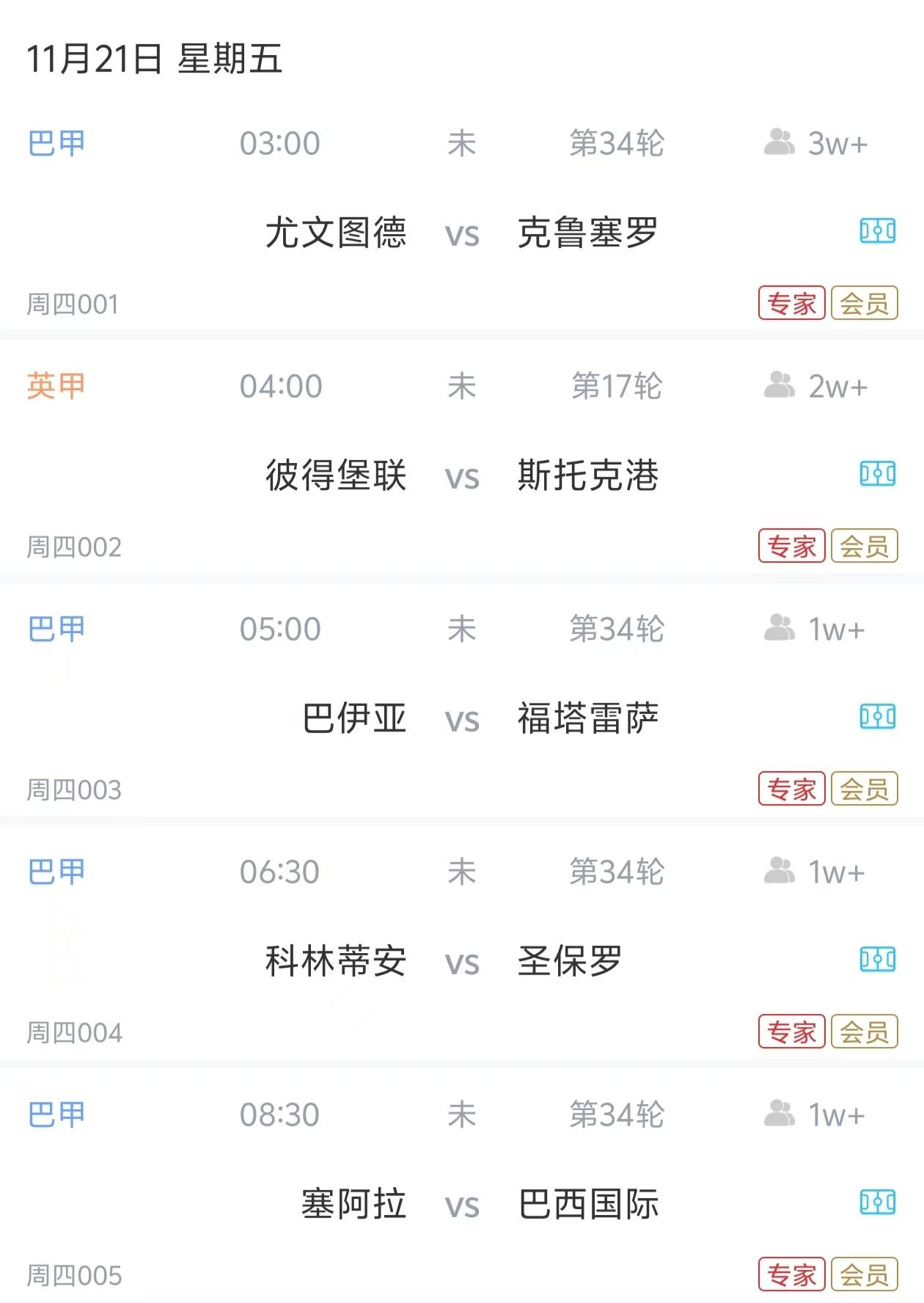Tap the pitch icon for 塞阿拉 vs 巴西国际
Viewport: 924px width, 1303px height.
point(877,1202)
